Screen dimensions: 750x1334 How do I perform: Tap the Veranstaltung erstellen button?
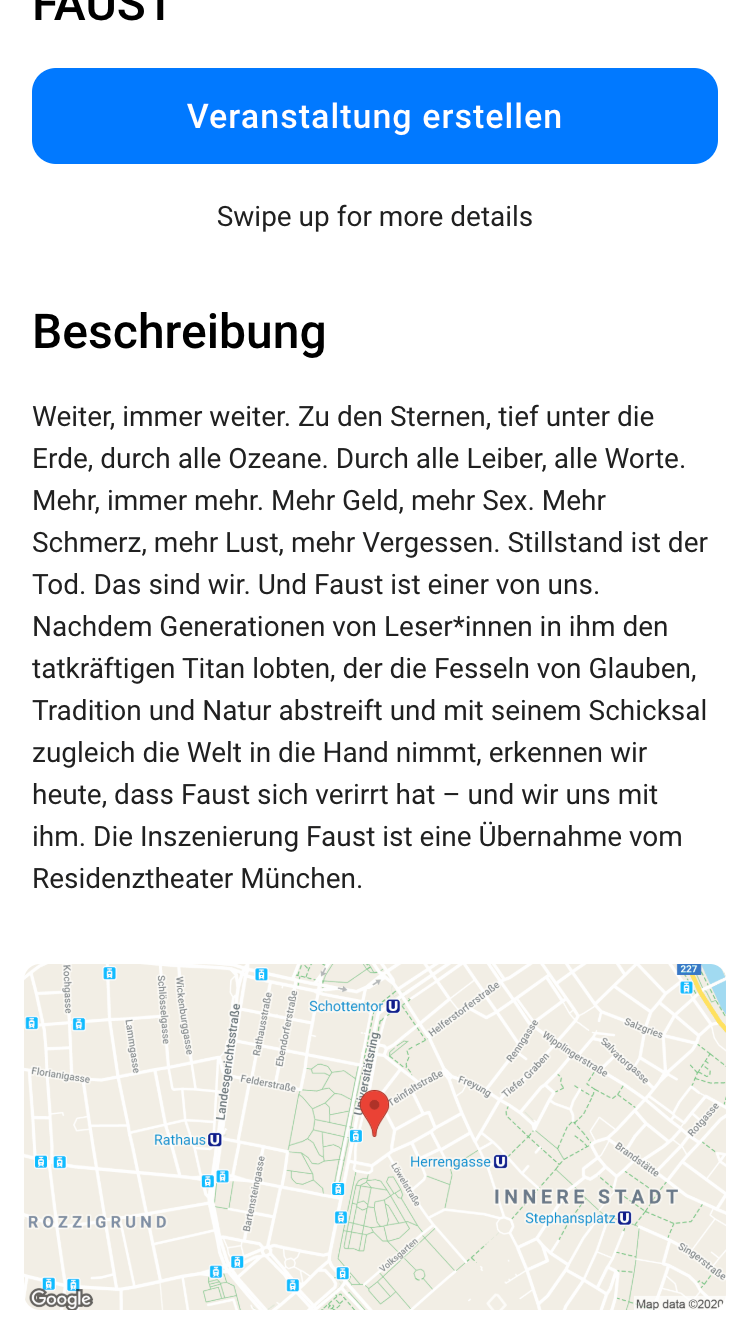[x=375, y=116]
